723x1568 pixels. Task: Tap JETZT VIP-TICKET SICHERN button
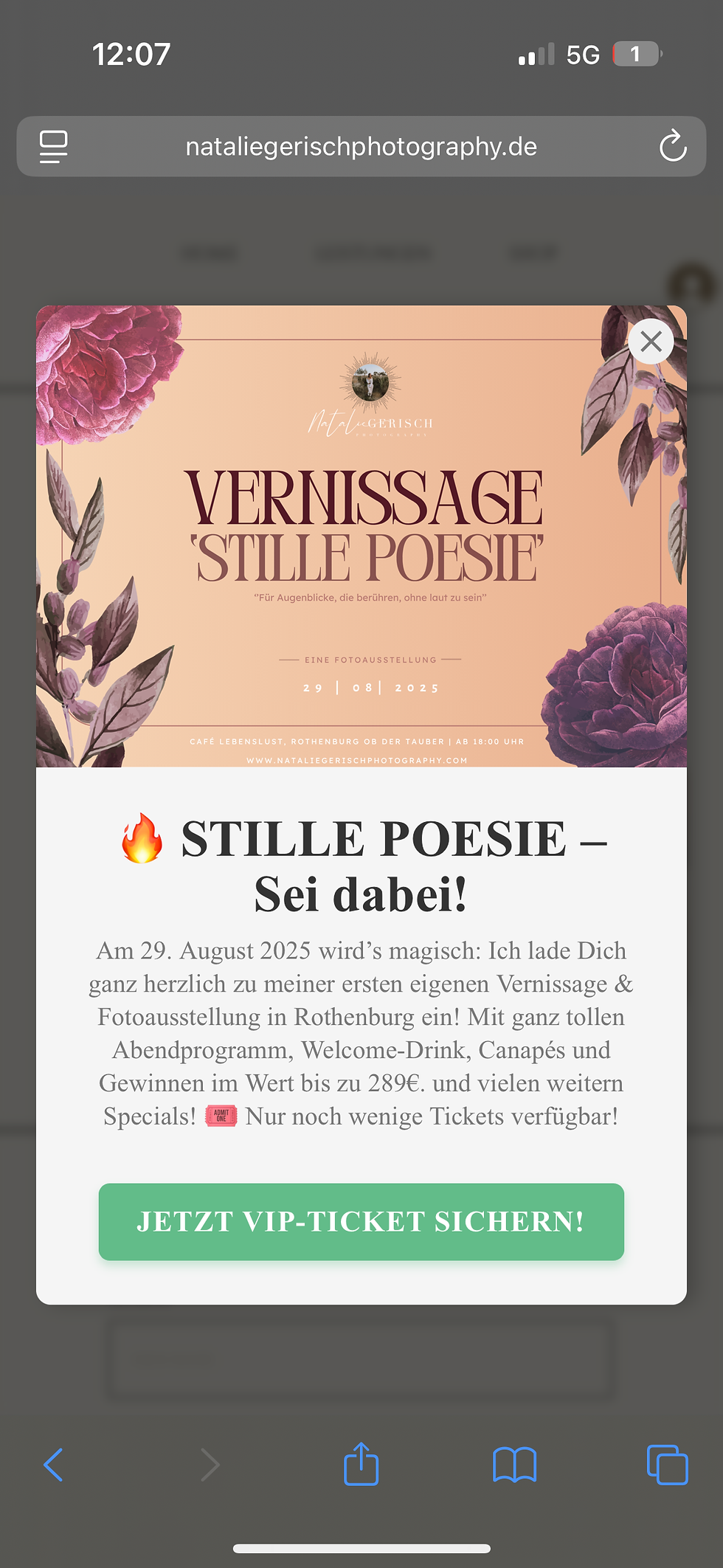[x=361, y=1221]
